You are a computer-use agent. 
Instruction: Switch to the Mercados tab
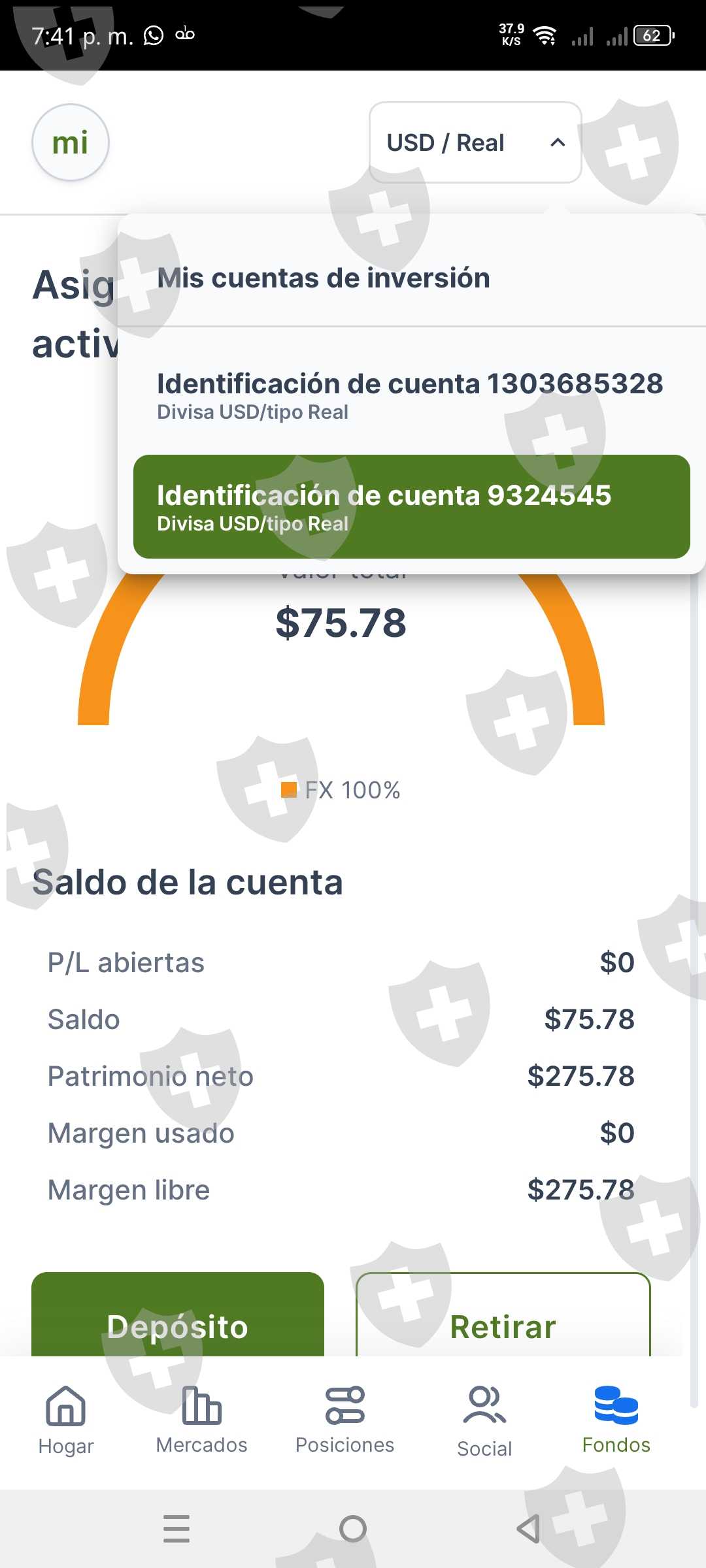(x=201, y=1420)
